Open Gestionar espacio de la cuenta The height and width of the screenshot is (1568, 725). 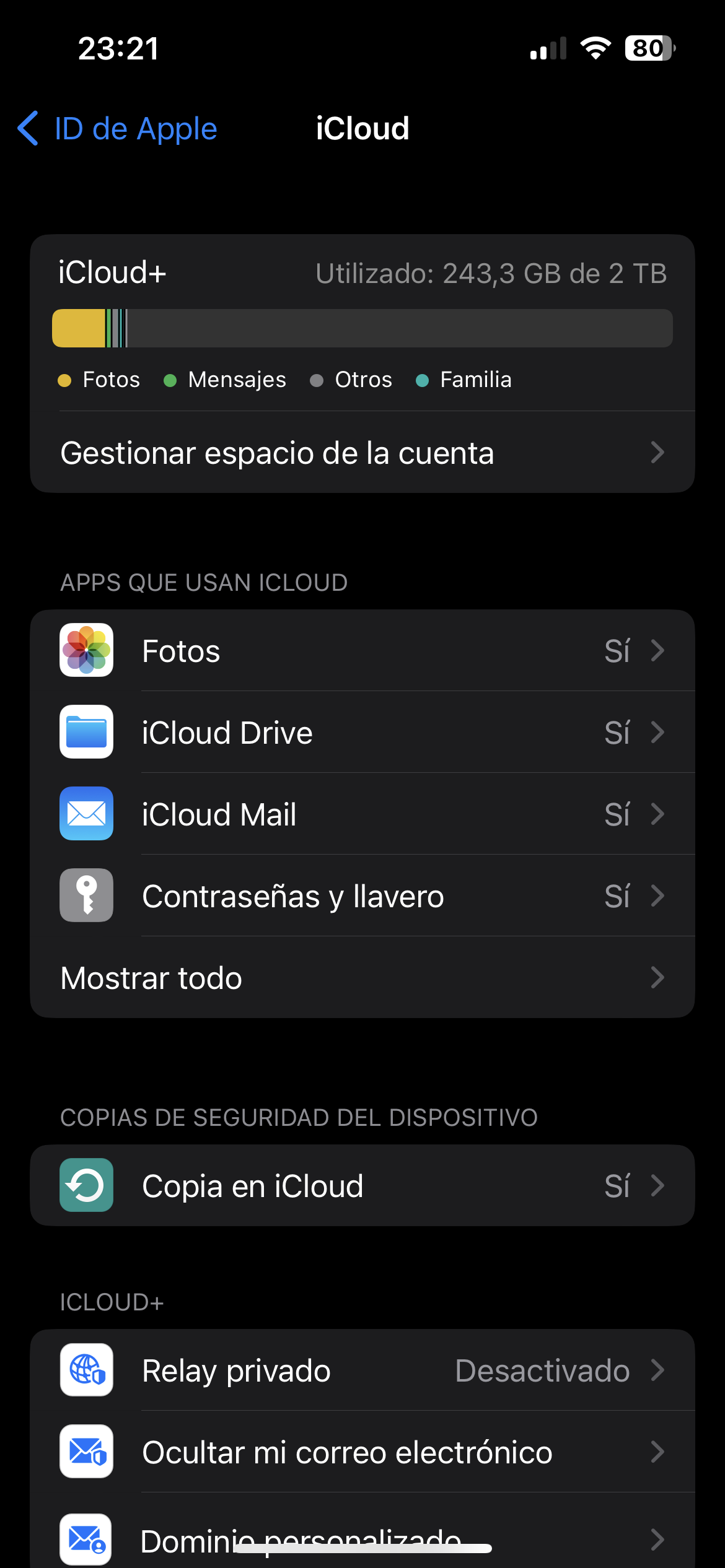point(362,453)
